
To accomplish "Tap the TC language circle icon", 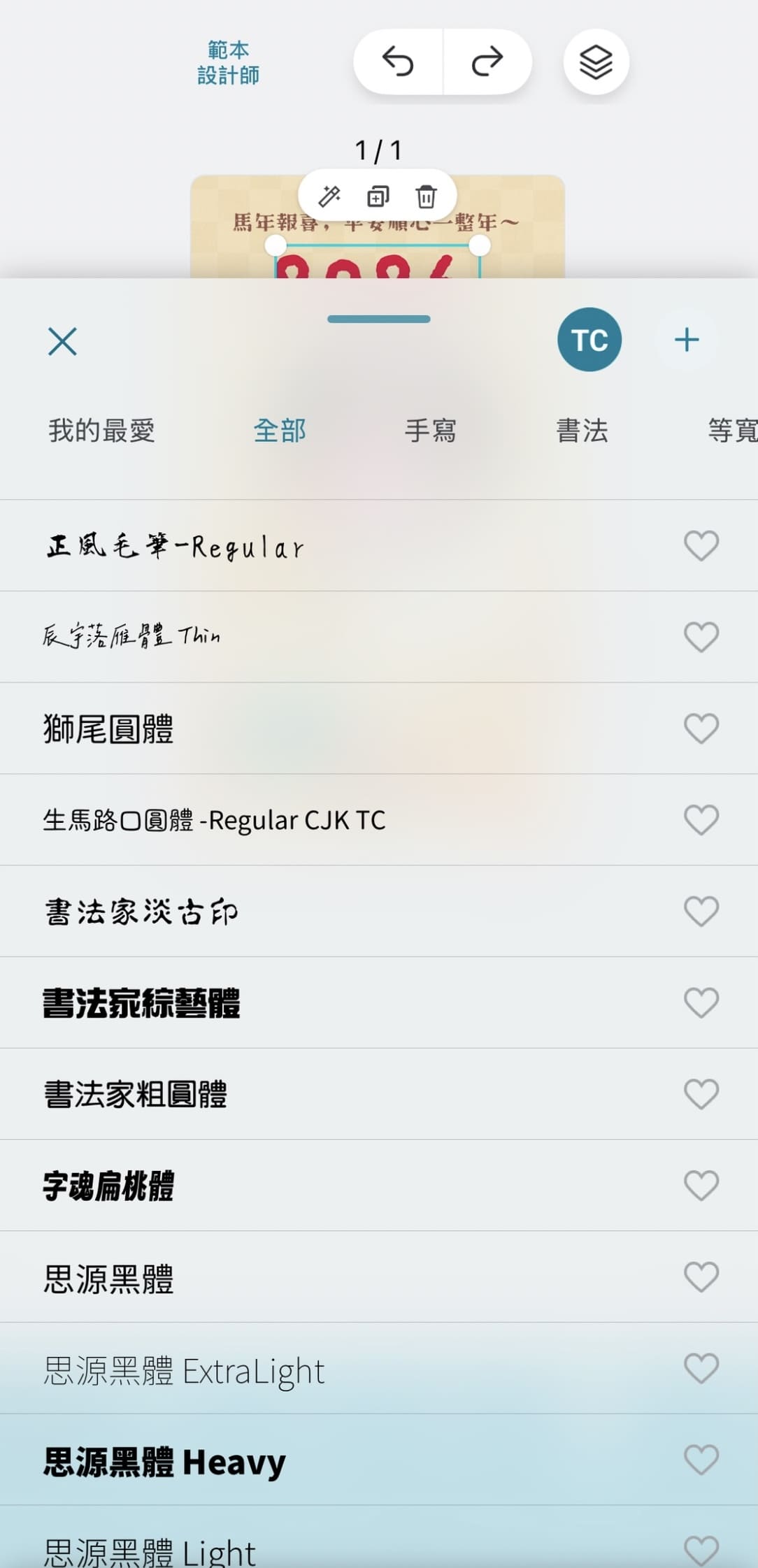I will 589,340.
